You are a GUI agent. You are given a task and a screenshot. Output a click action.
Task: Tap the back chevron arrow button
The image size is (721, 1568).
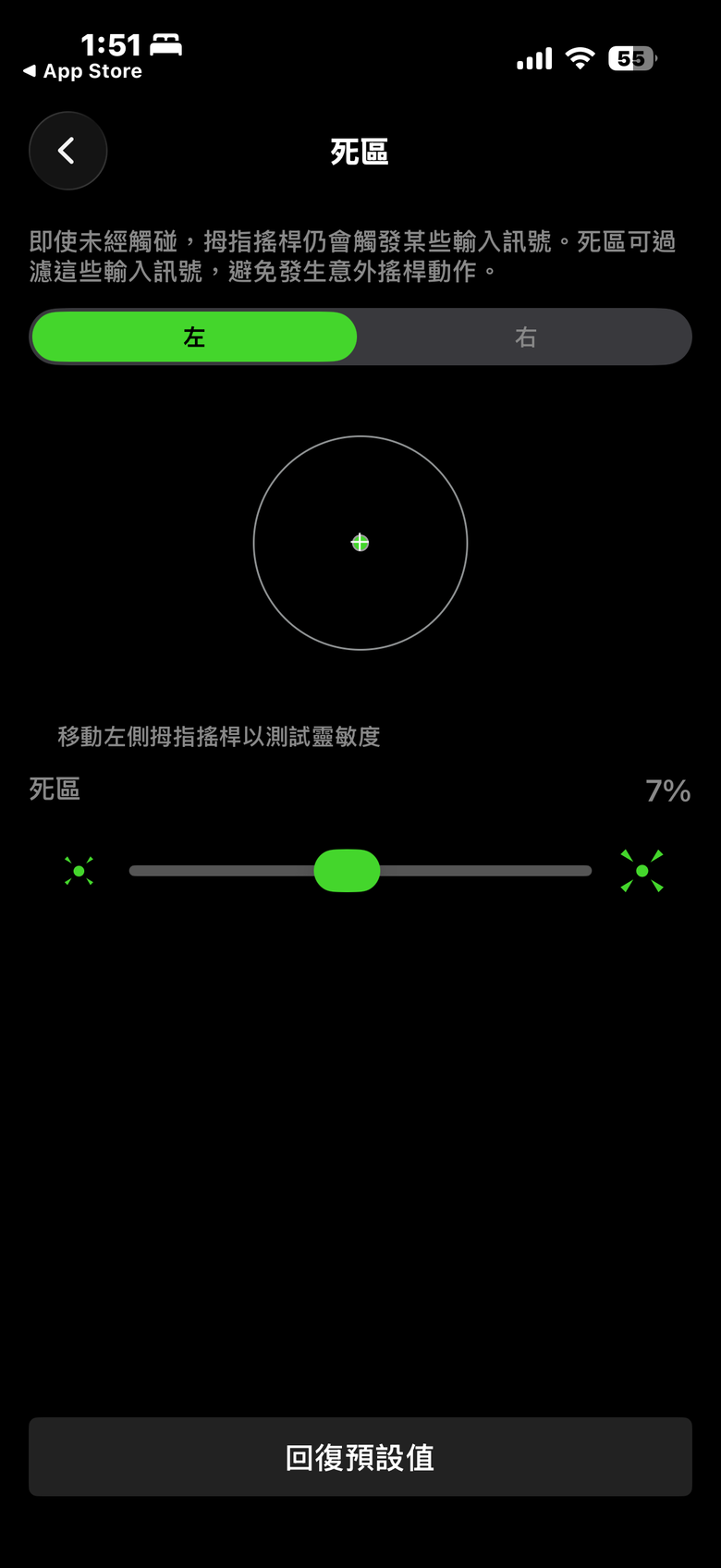coord(67,151)
